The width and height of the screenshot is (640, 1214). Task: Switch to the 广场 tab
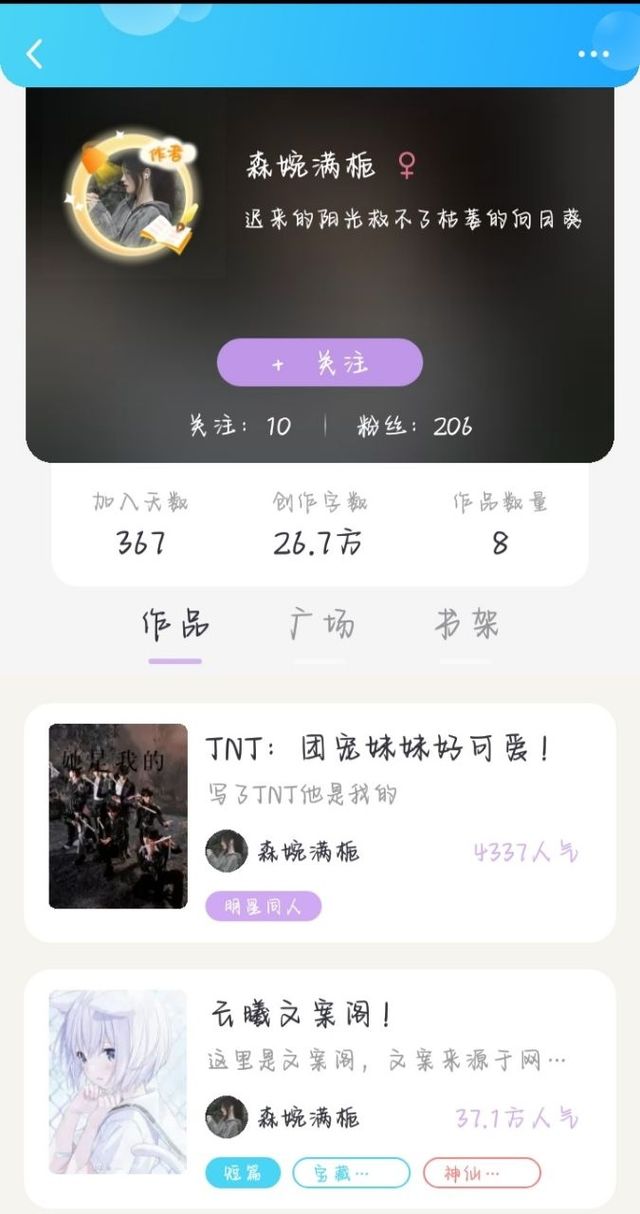pos(321,626)
